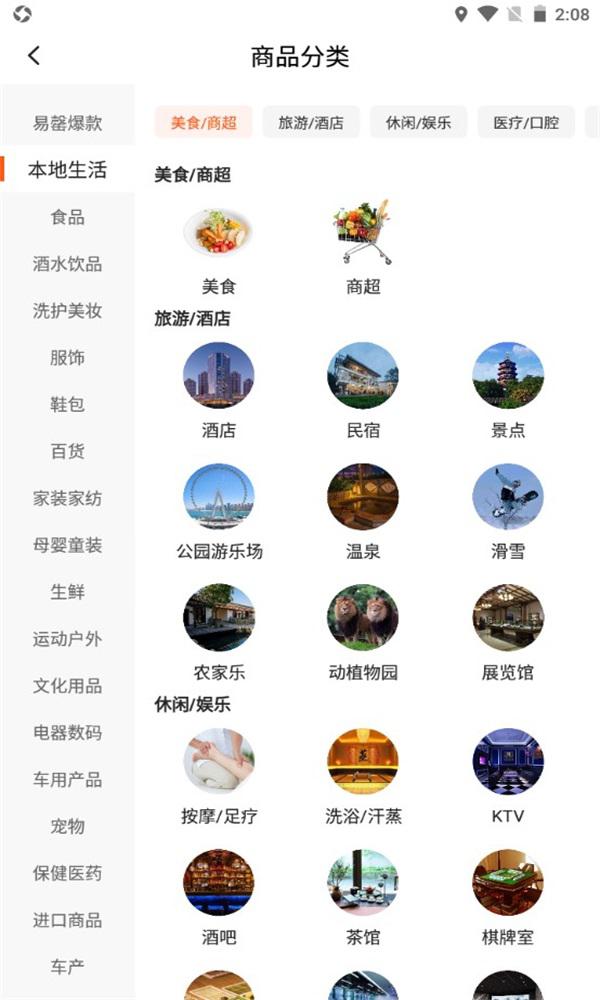Switch to the 食品 category
This screenshot has width=600, height=1000.
[x=67, y=217]
